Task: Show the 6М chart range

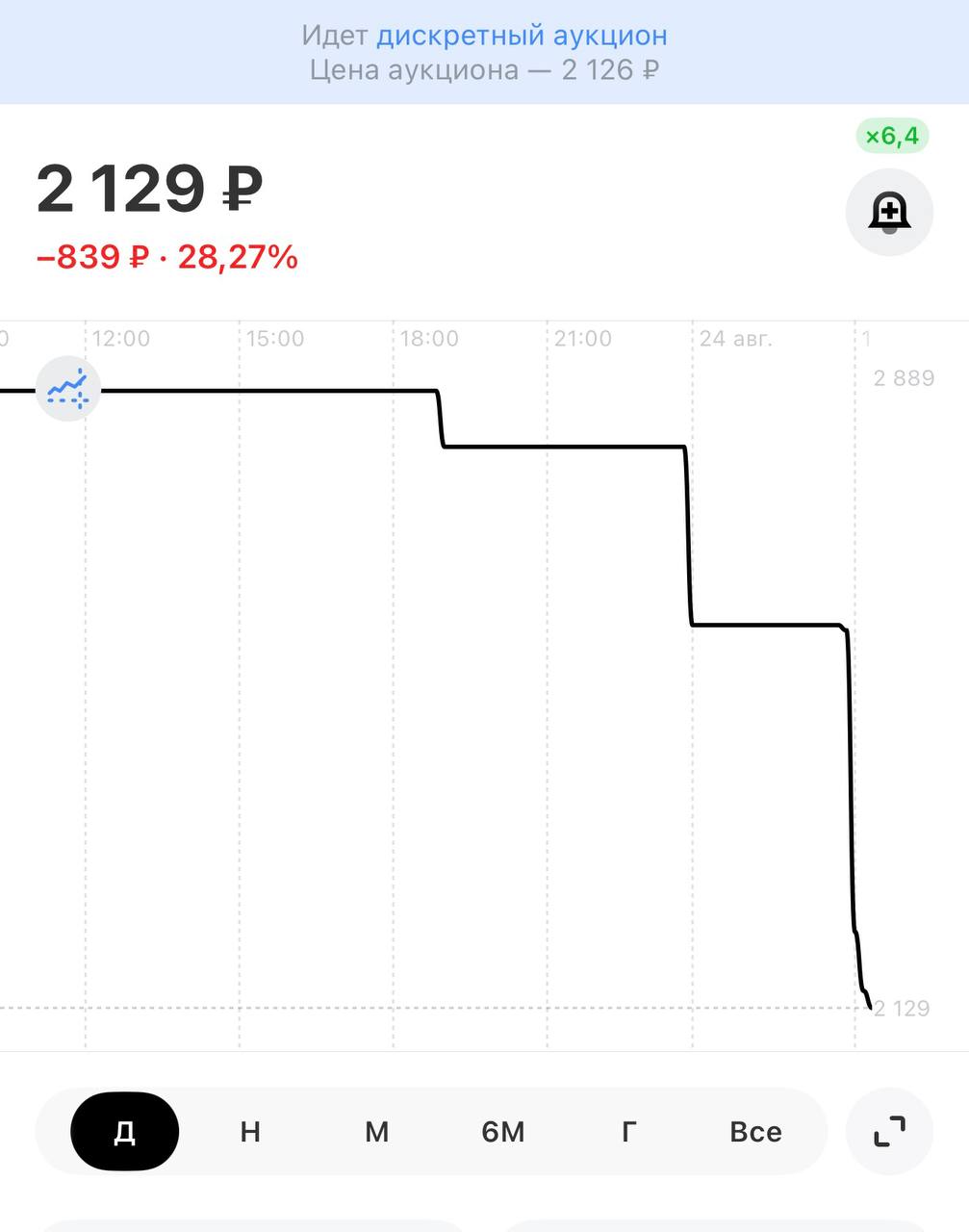Action: pos(503,1131)
